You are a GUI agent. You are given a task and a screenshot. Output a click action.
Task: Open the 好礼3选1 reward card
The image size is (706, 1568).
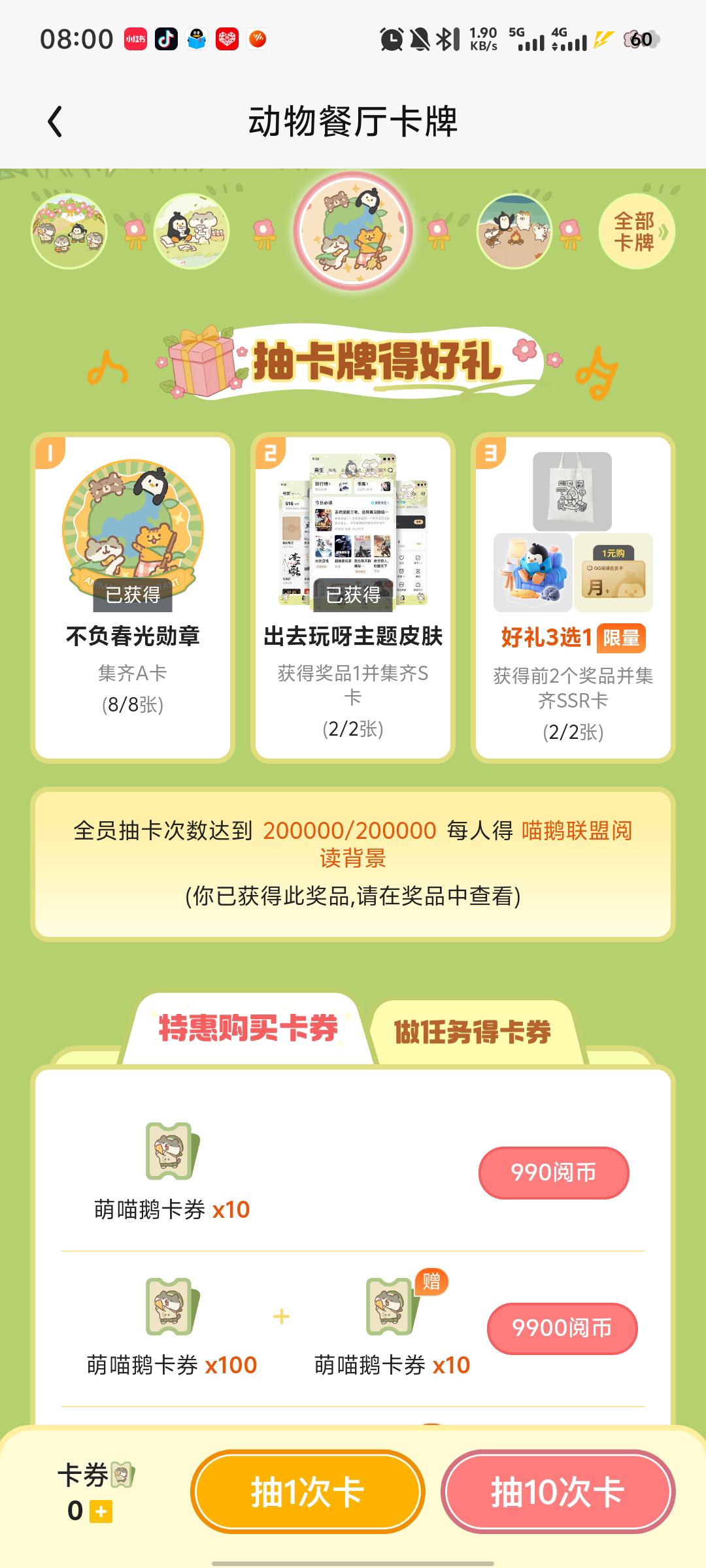point(573,597)
